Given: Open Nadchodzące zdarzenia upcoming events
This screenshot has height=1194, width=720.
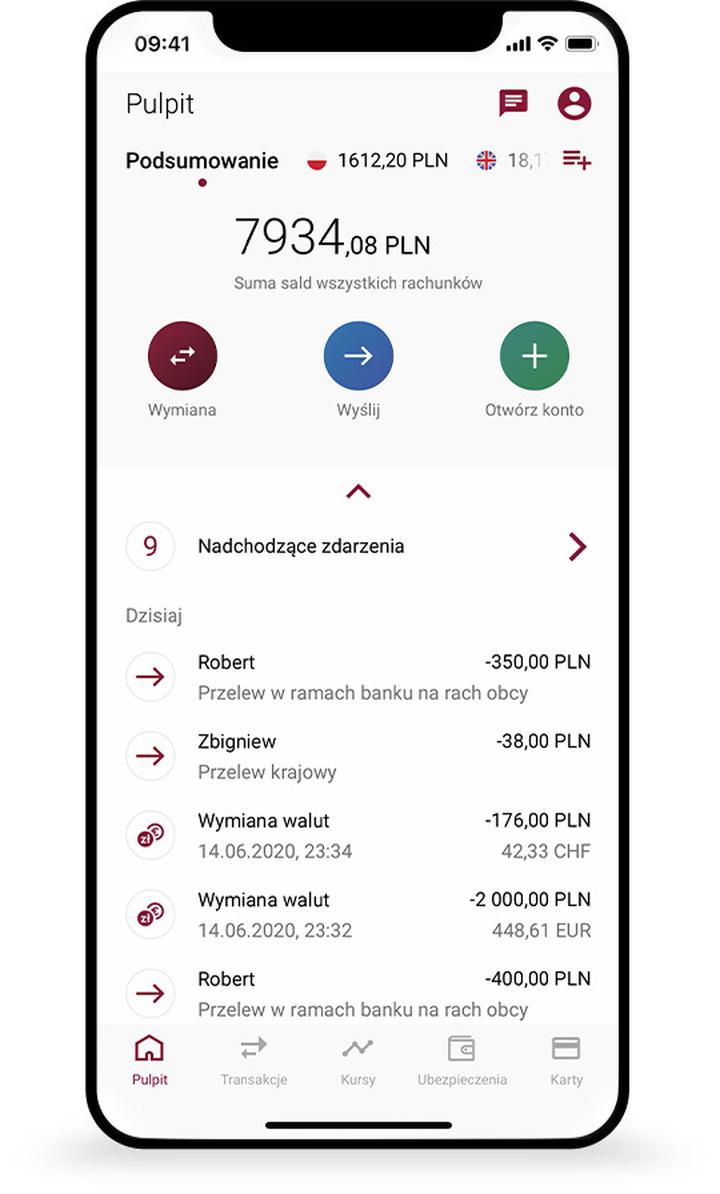Looking at the screenshot, I should click(x=358, y=547).
